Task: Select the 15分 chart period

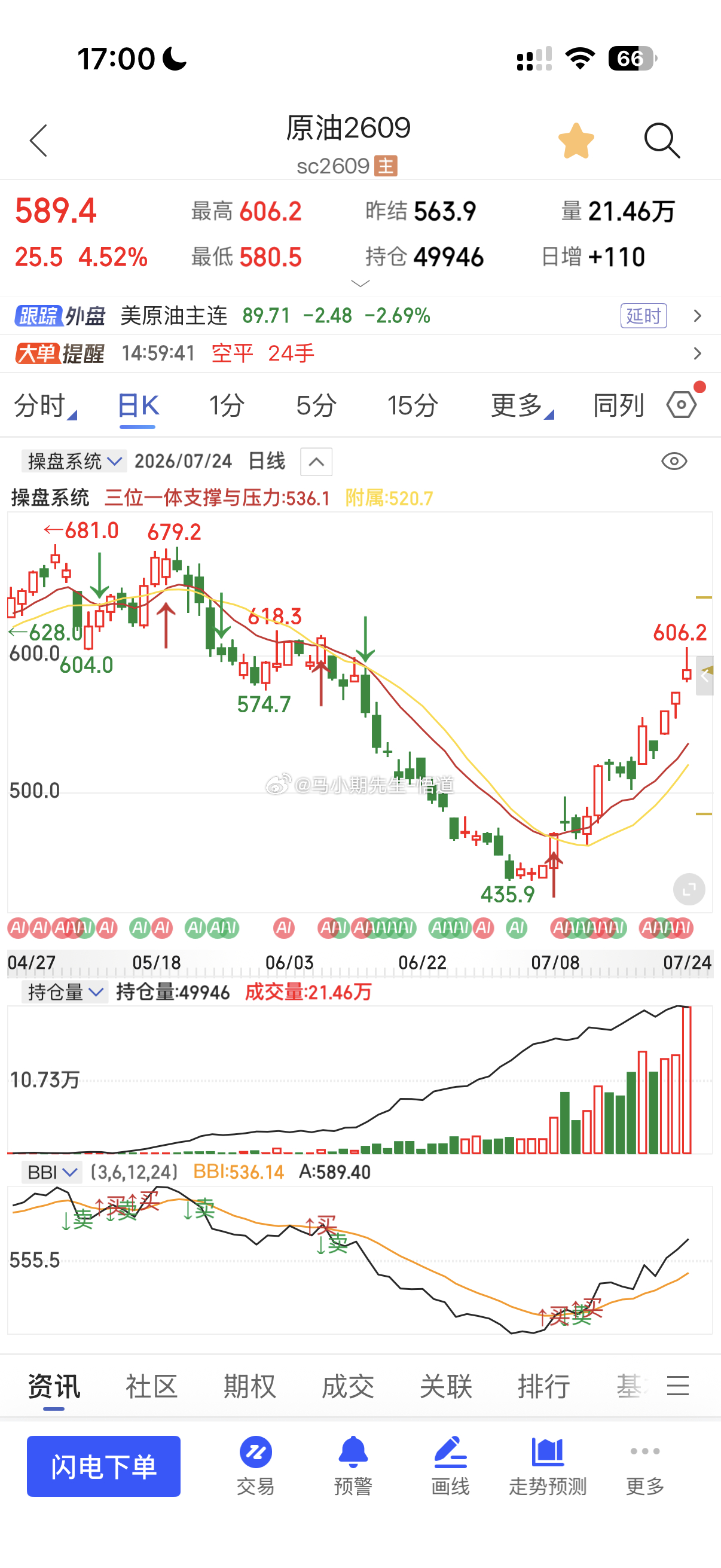Action: pyautogui.click(x=413, y=405)
